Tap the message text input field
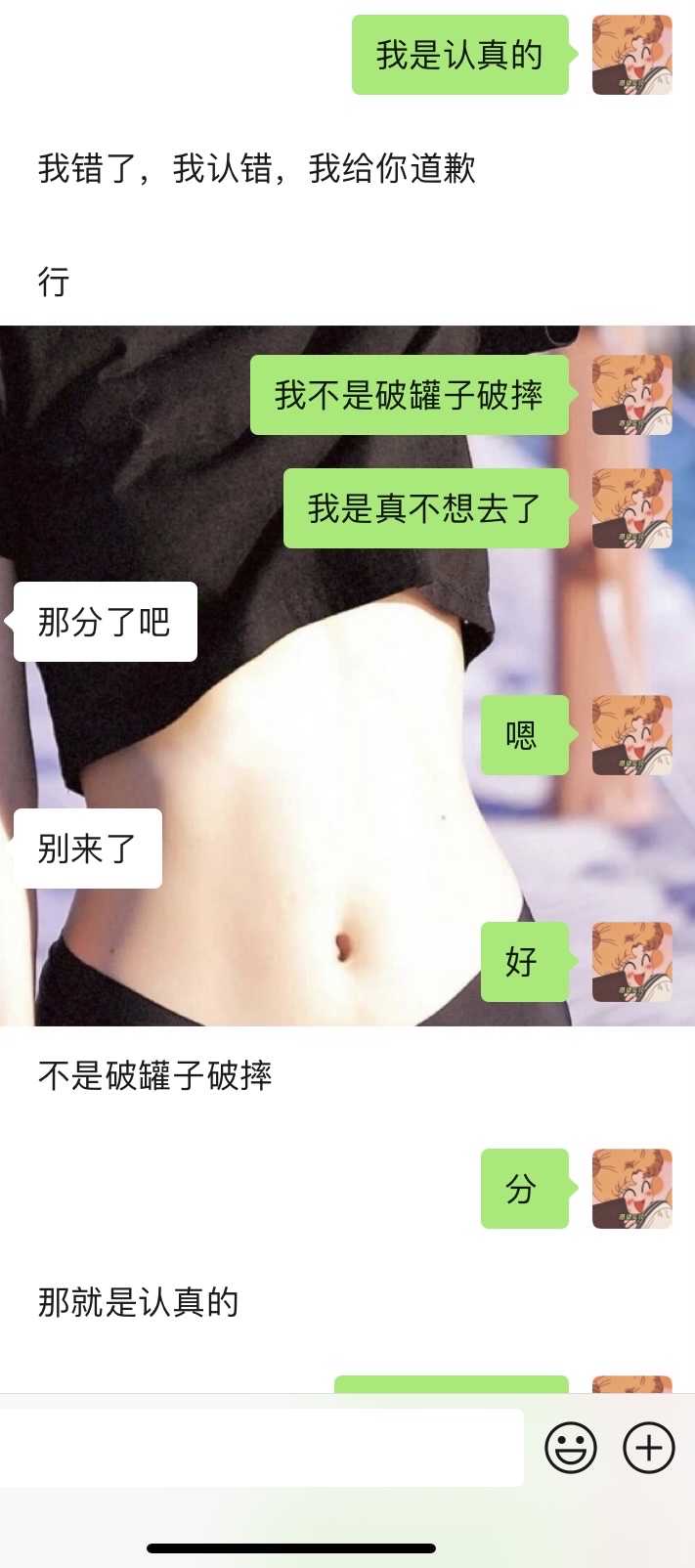Image resolution: width=695 pixels, height=1568 pixels. (261, 1448)
